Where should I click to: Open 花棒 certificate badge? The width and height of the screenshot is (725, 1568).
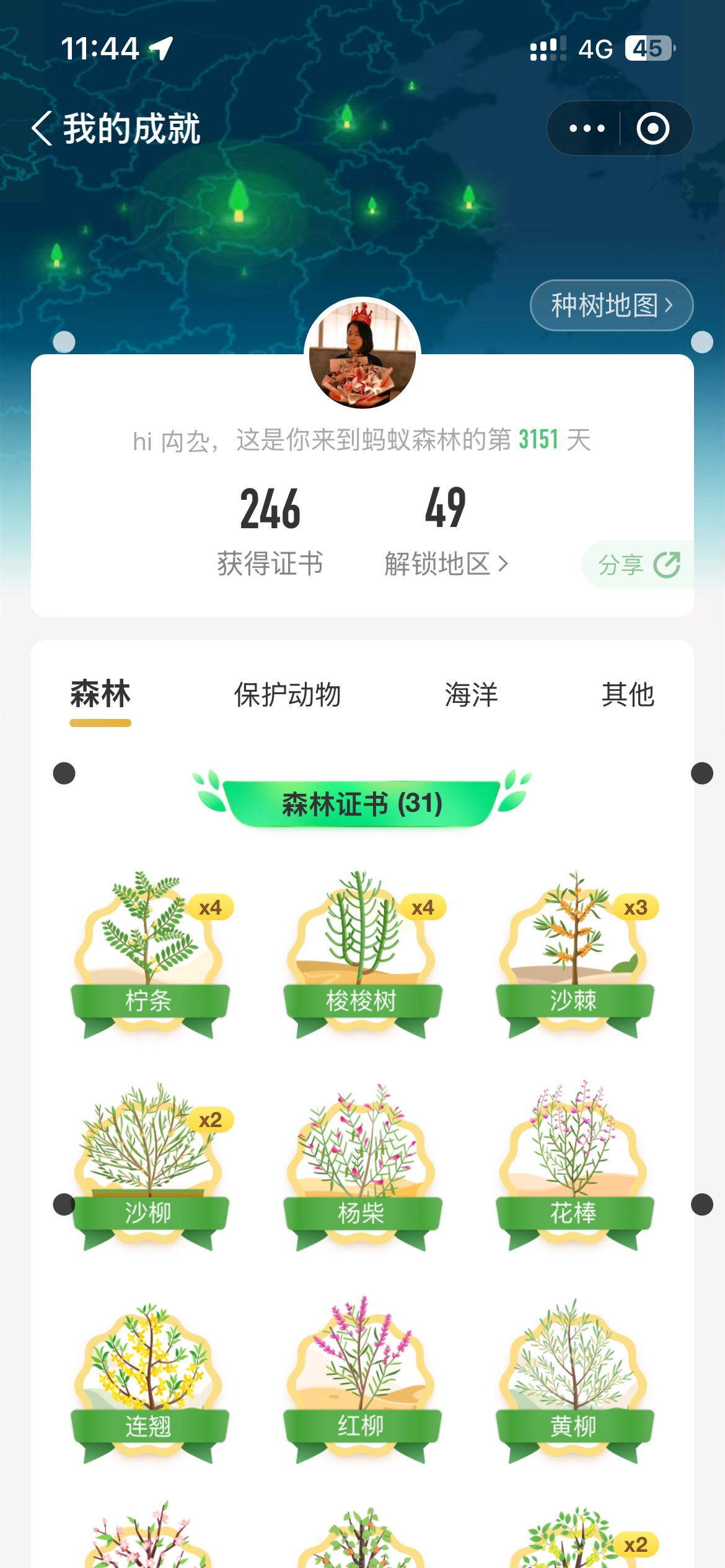[x=575, y=1167]
